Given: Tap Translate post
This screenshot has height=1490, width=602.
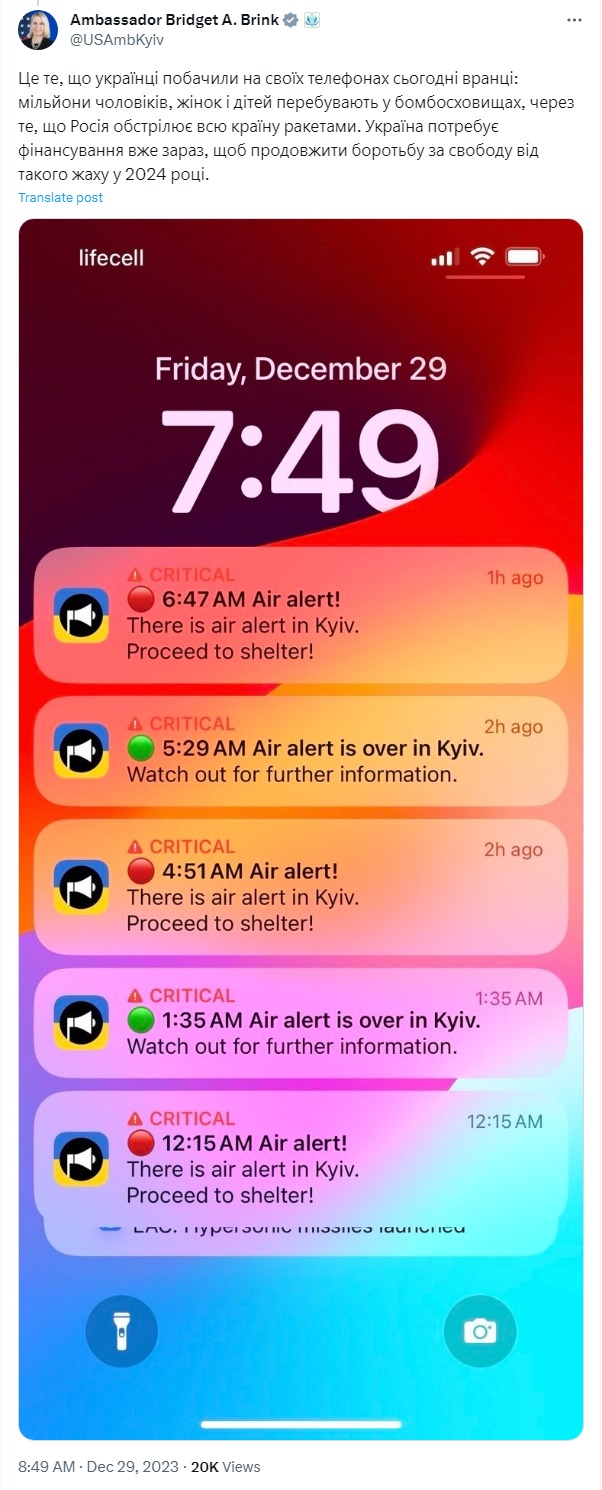Looking at the screenshot, I should tap(60, 197).
